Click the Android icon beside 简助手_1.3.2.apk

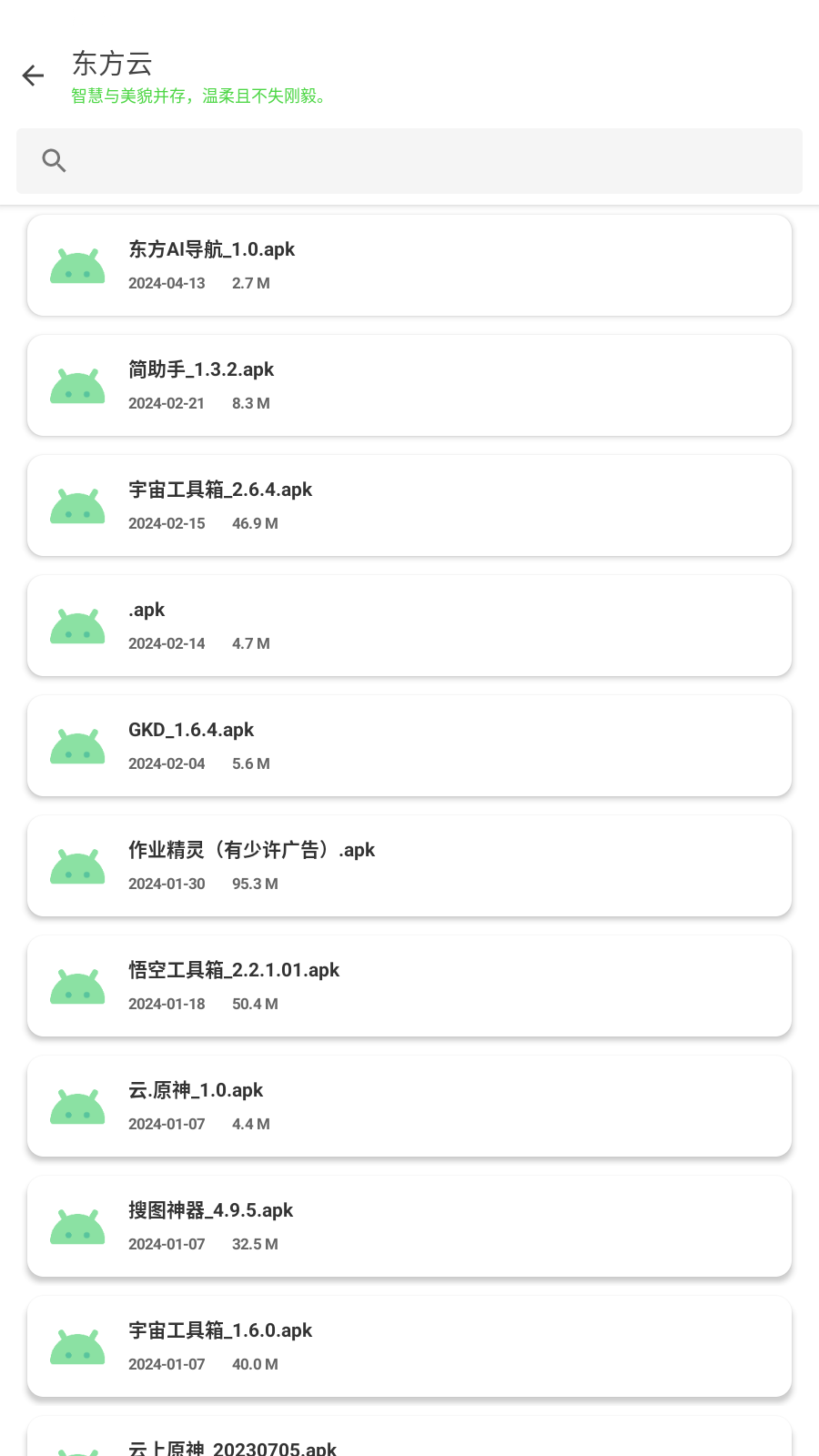(x=77, y=386)
